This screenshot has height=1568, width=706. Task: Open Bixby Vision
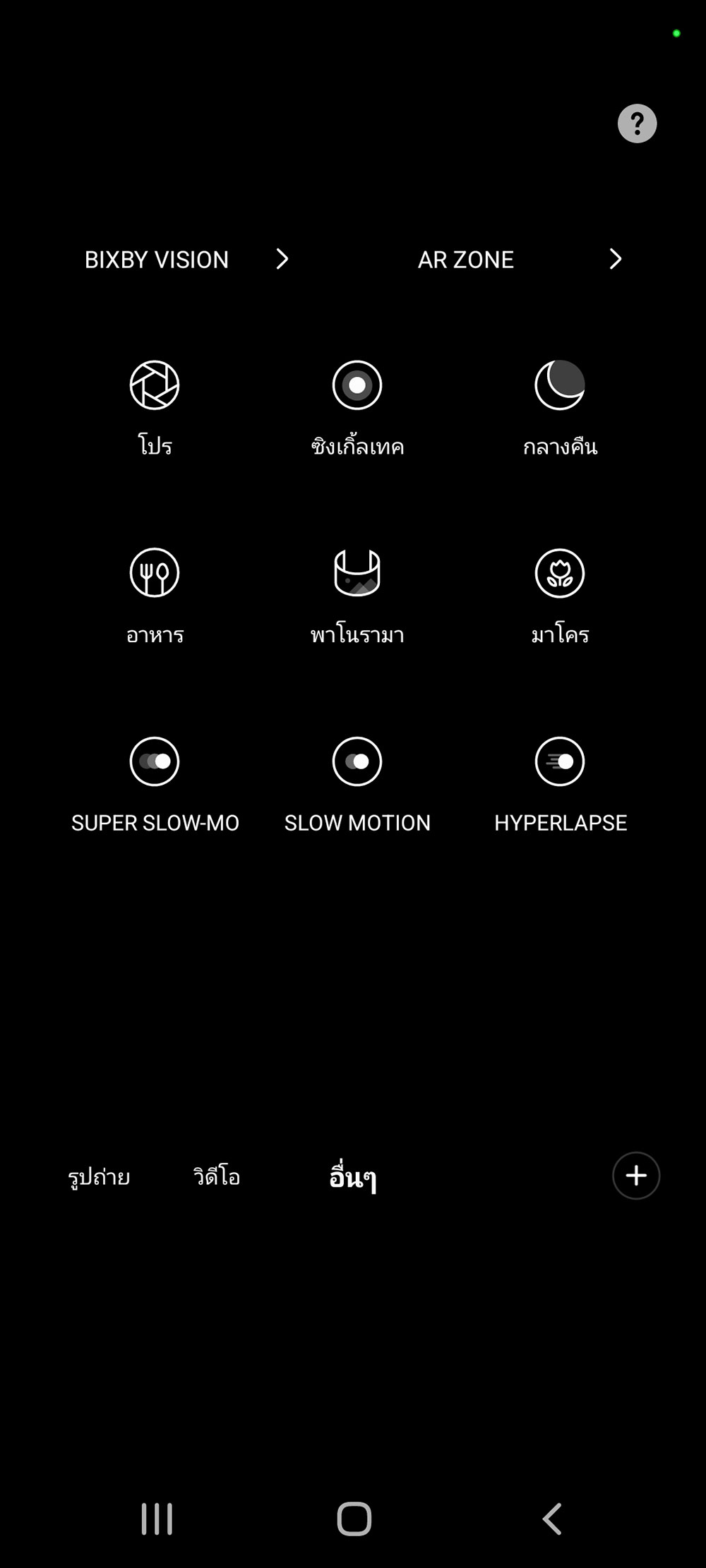[186, 260]
